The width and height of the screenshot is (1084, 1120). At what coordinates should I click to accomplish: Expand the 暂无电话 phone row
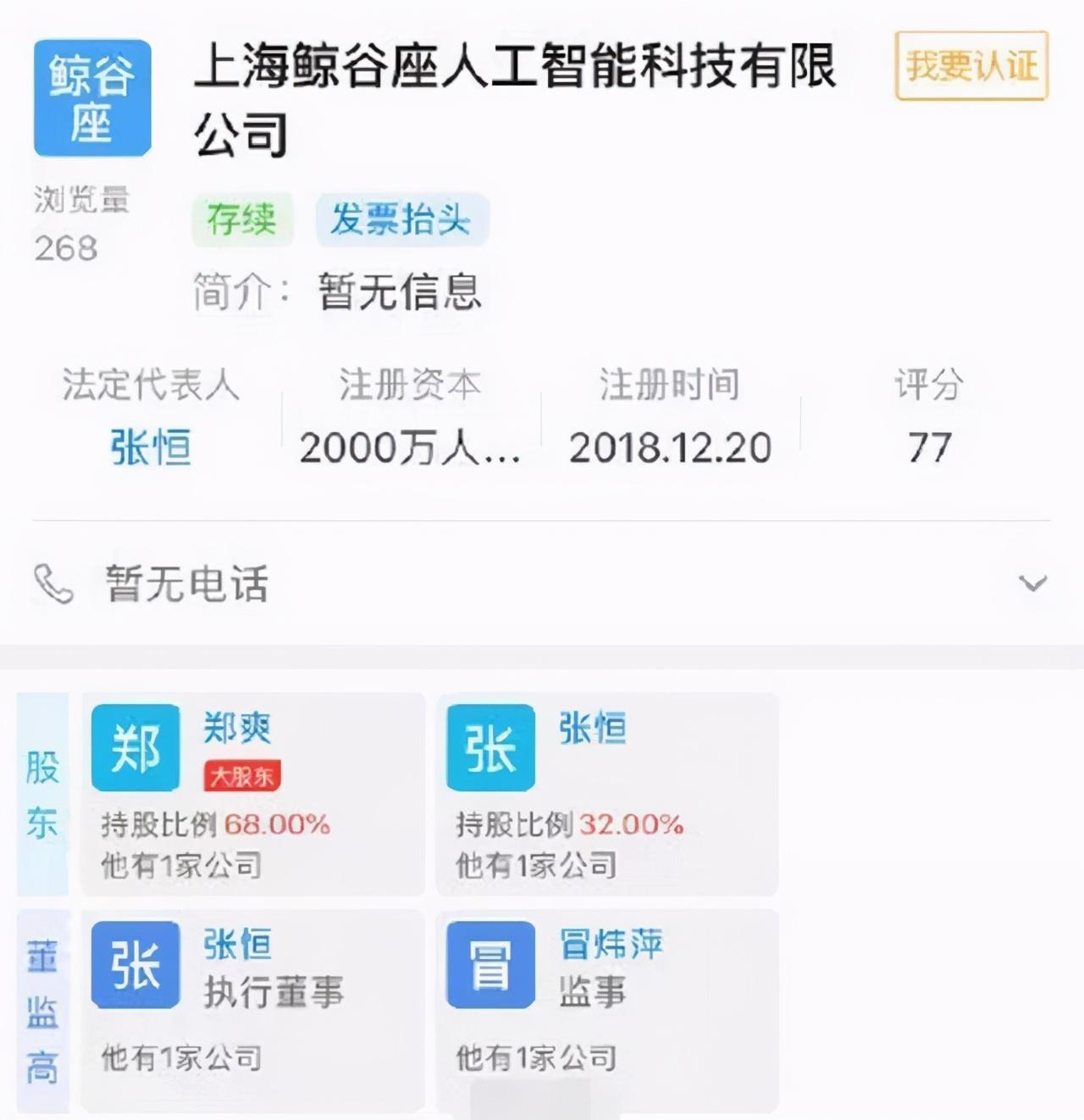1031,583
